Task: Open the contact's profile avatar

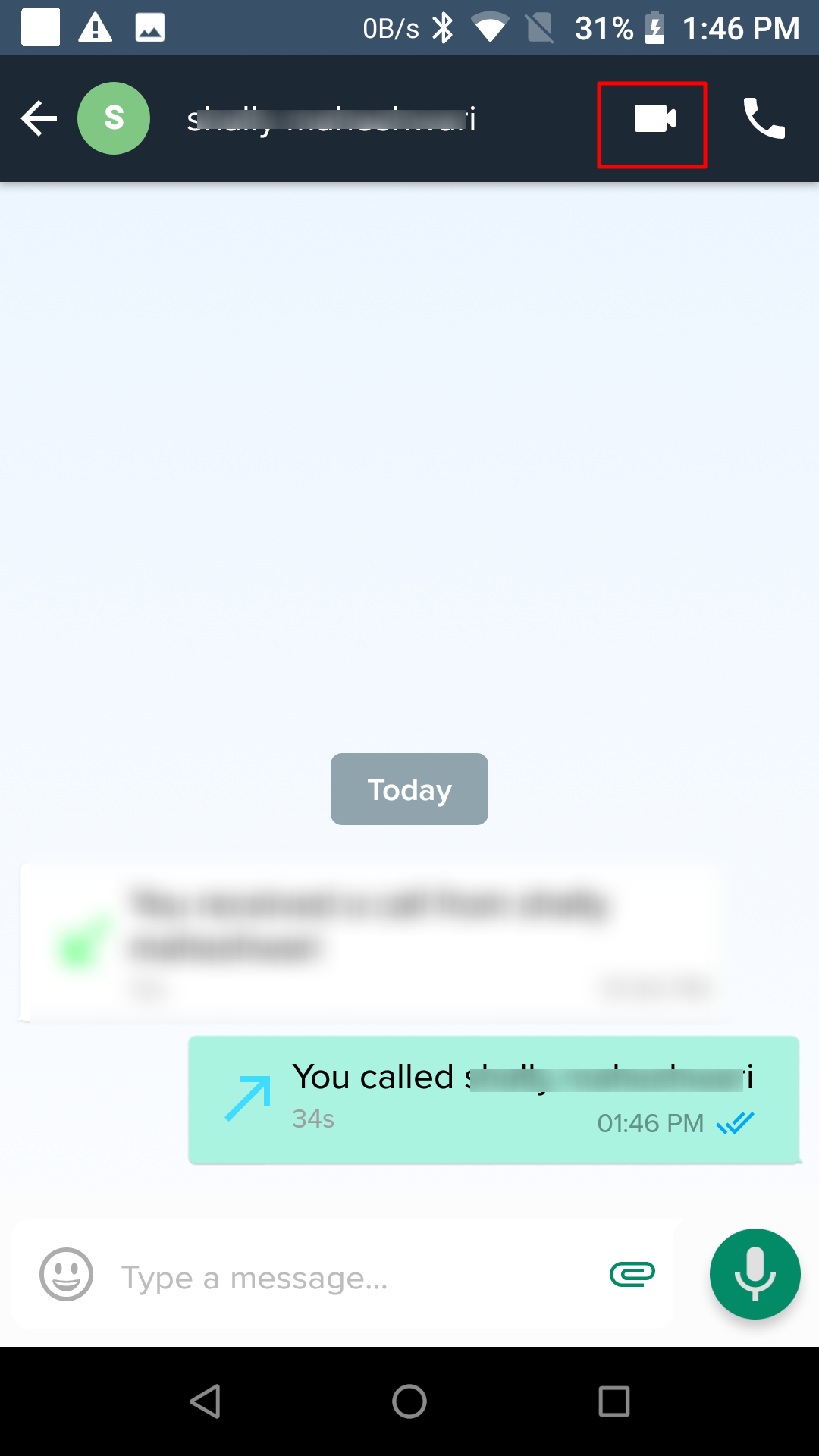Action: 114,118
